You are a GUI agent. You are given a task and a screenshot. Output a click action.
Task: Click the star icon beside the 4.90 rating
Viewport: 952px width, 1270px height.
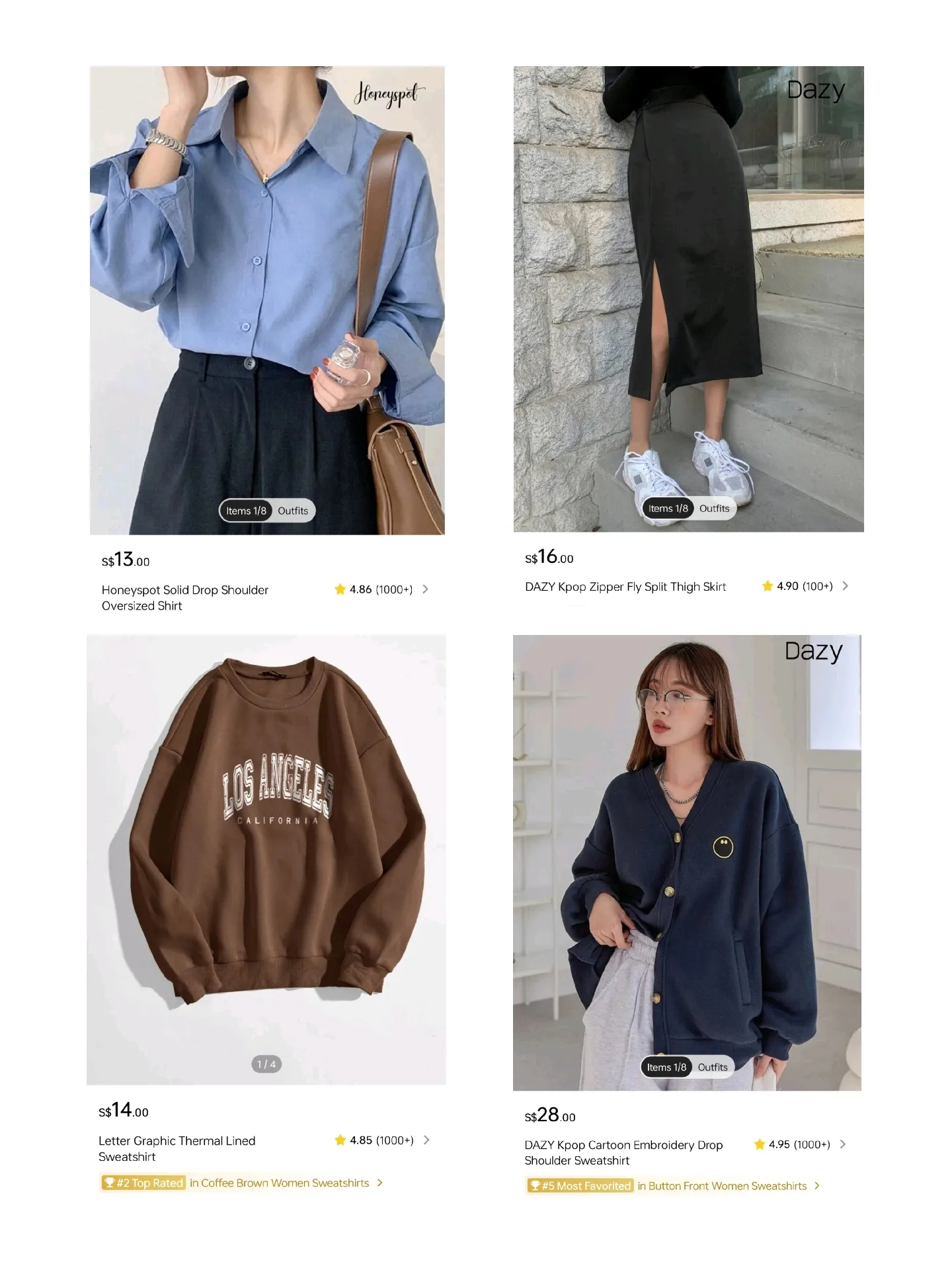(767, 585)
